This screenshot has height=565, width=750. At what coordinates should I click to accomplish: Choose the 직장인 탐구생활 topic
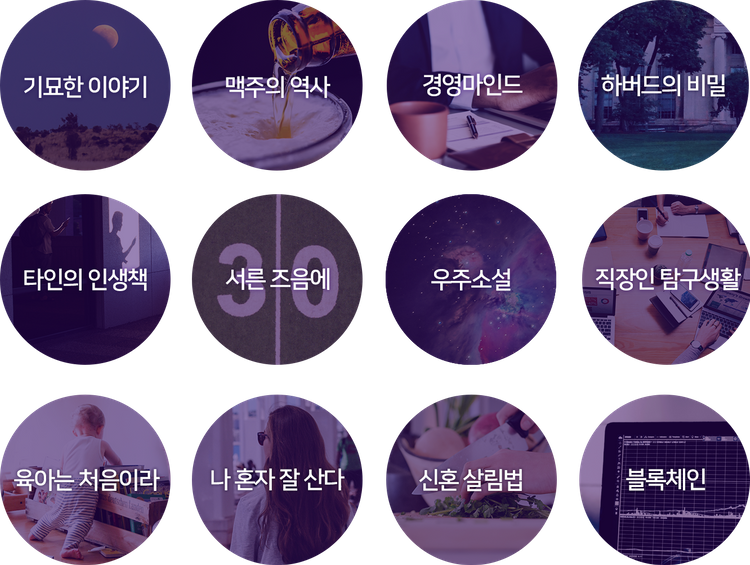point(664,280)
